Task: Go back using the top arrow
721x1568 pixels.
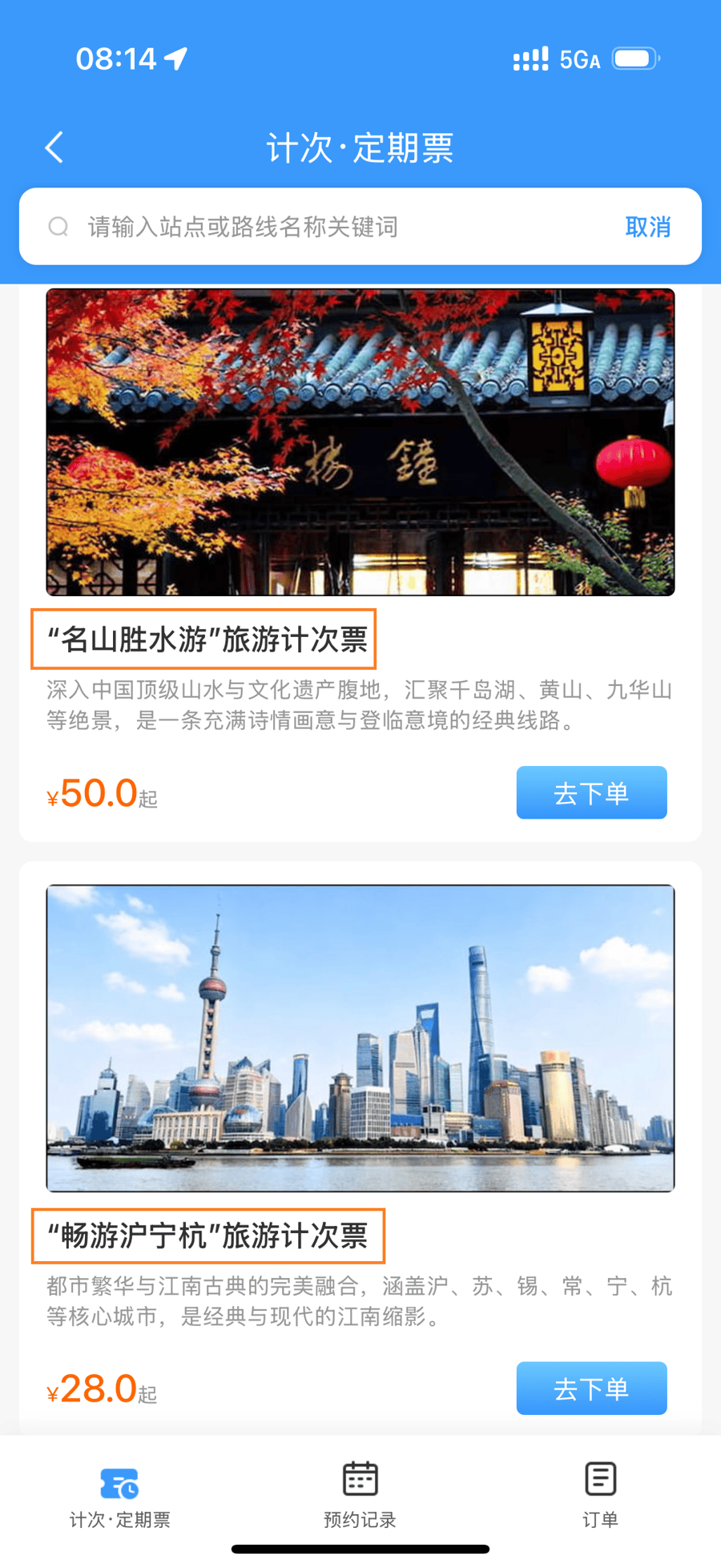Action: click(x=54, y=147)
